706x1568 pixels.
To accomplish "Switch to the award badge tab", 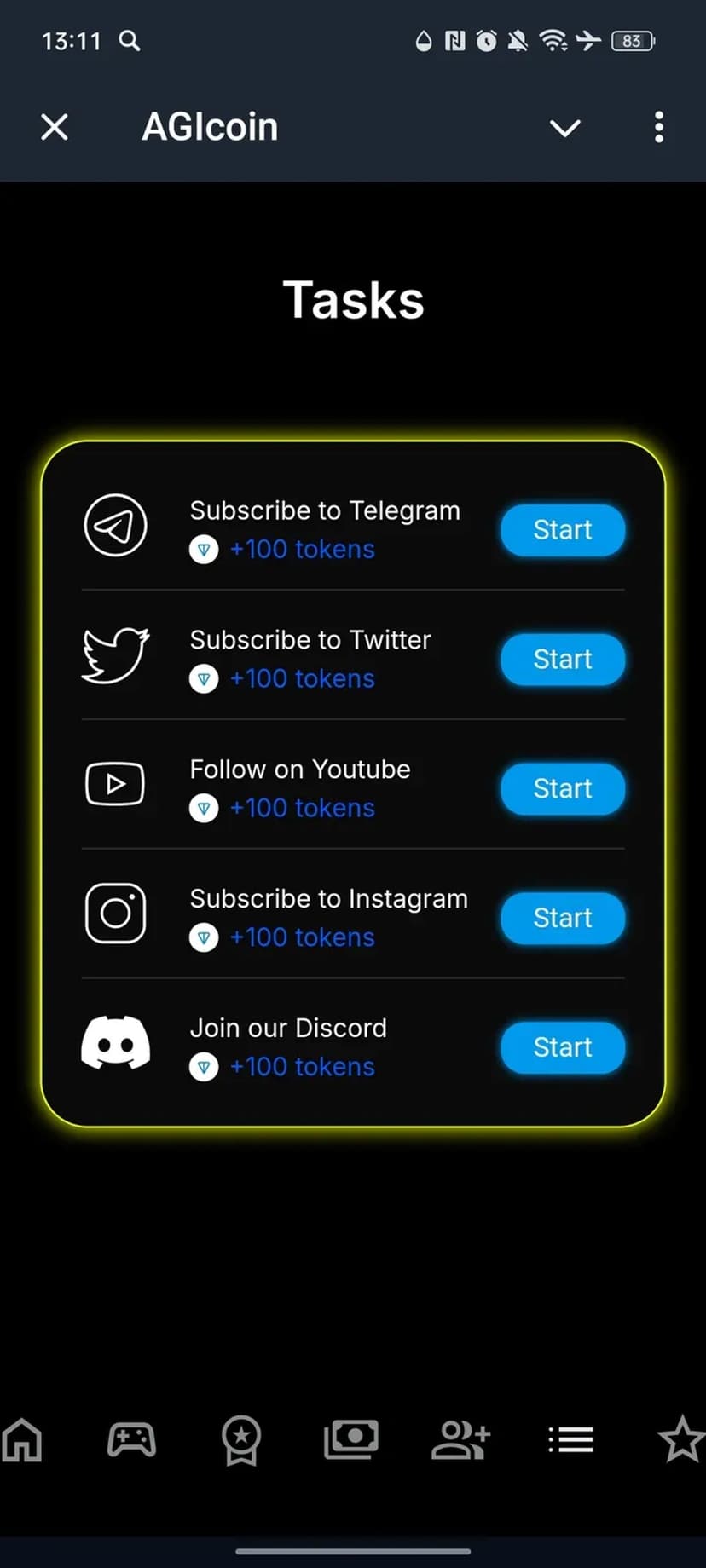I will pyautogui.click(x=241, y=1440).
